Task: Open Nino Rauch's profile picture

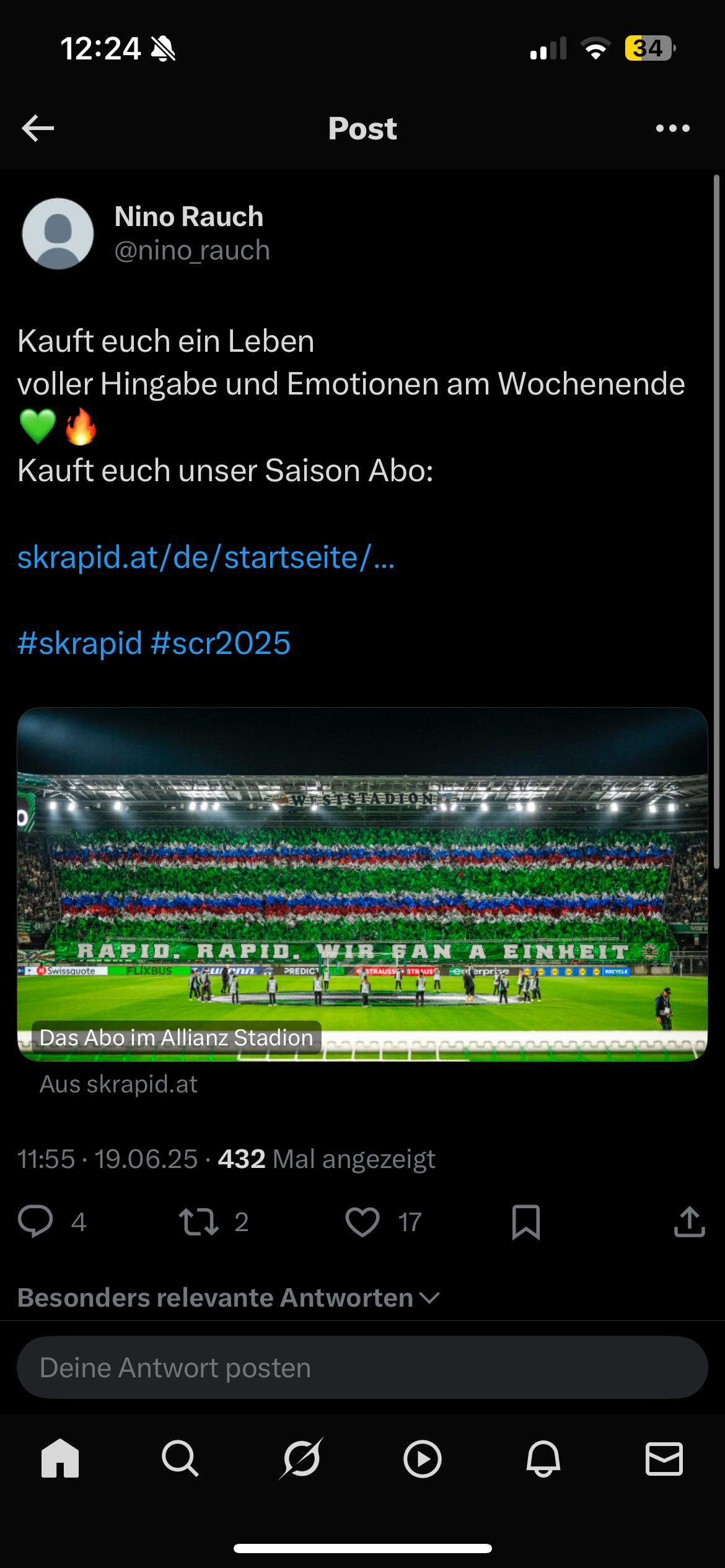Action: click(58, 233)
